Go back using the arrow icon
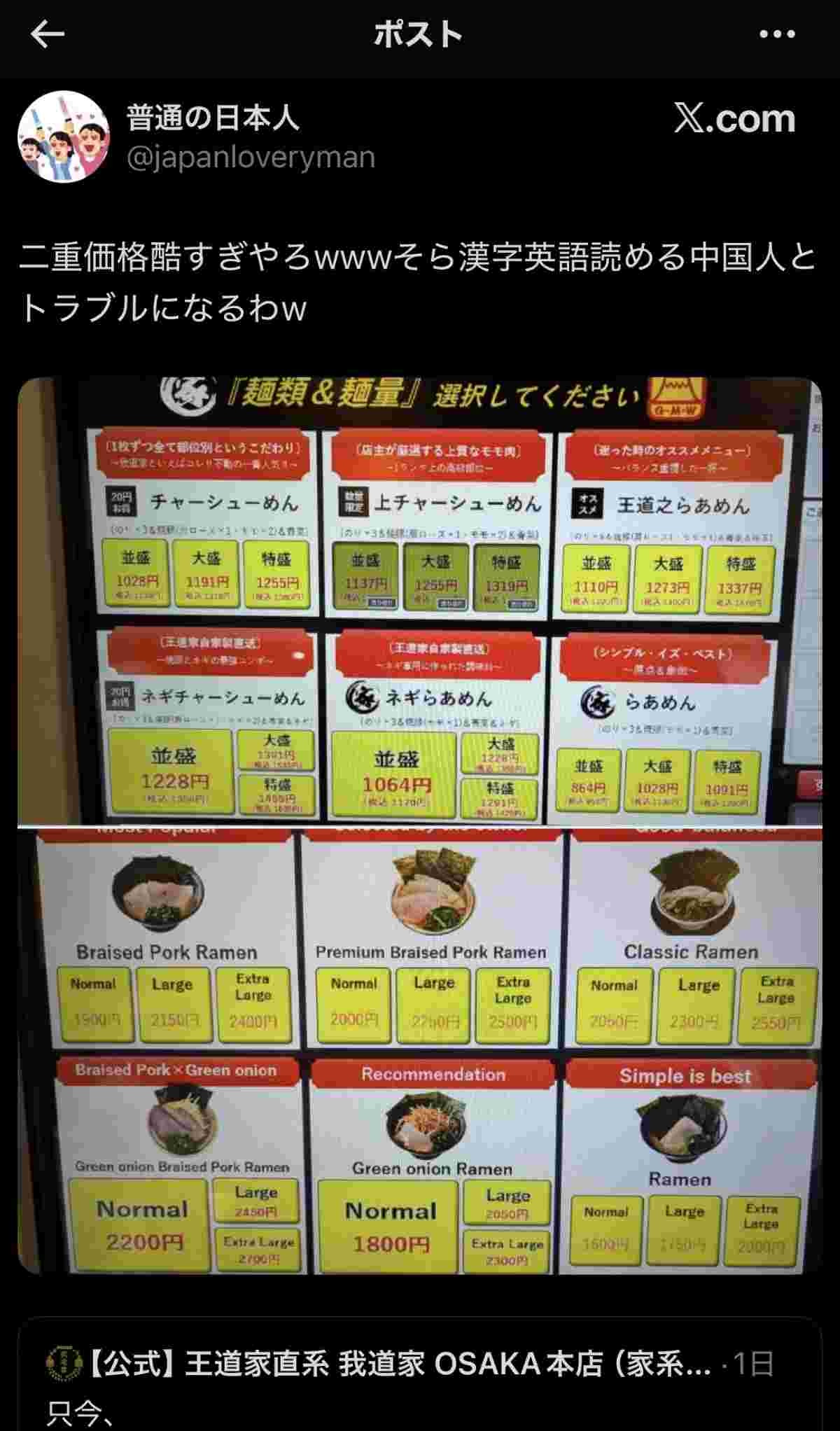This screenshot has width=840, height=1431. click(x=48, y=34)
